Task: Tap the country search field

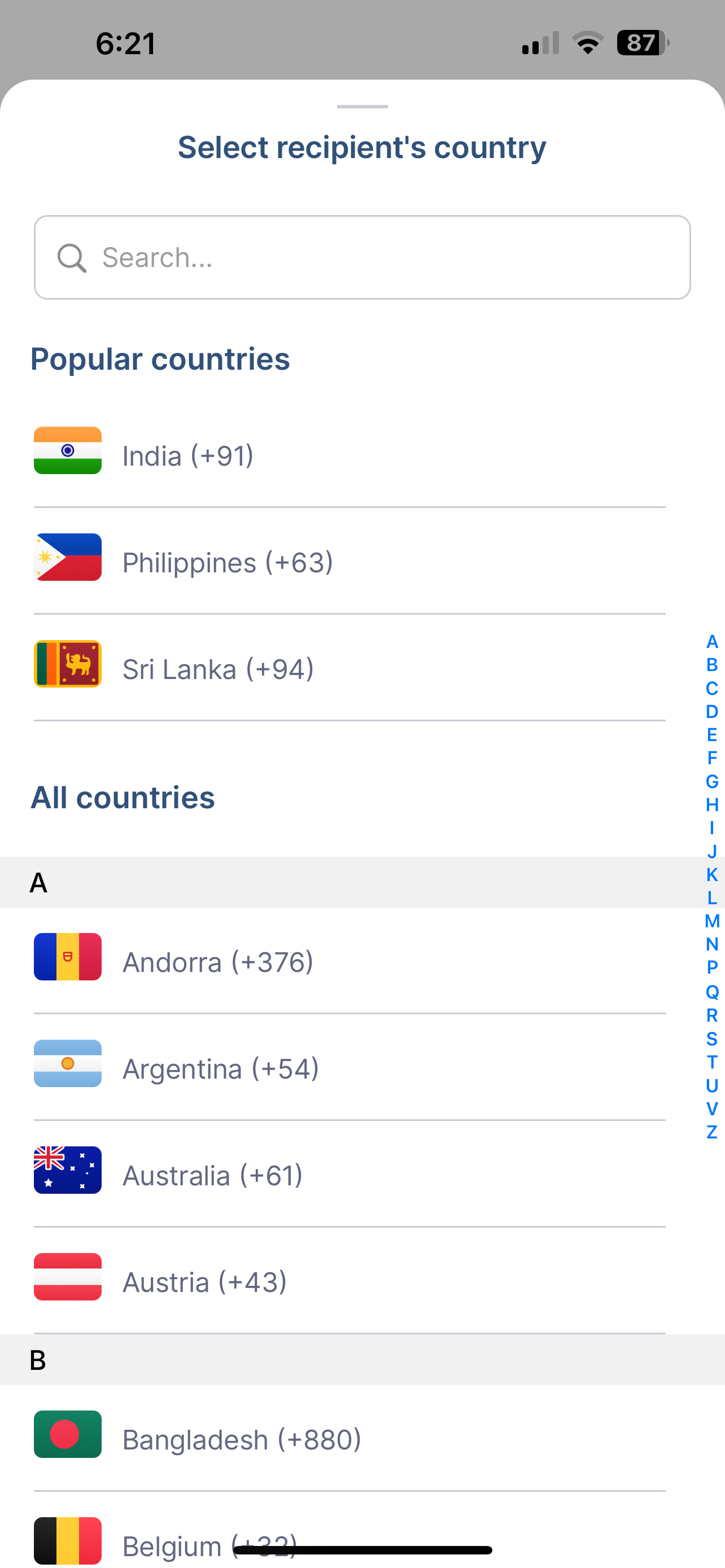Action: click(x=362, y=257)
